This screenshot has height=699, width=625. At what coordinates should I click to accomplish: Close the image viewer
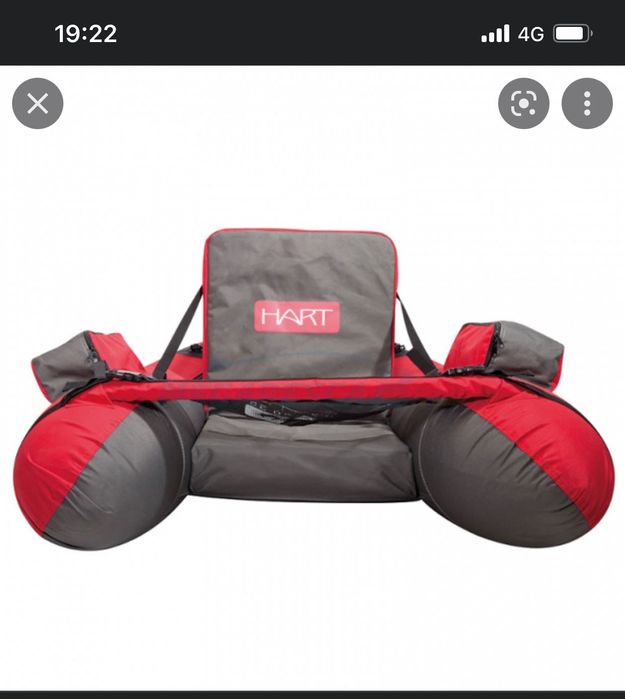click(38, 103)
